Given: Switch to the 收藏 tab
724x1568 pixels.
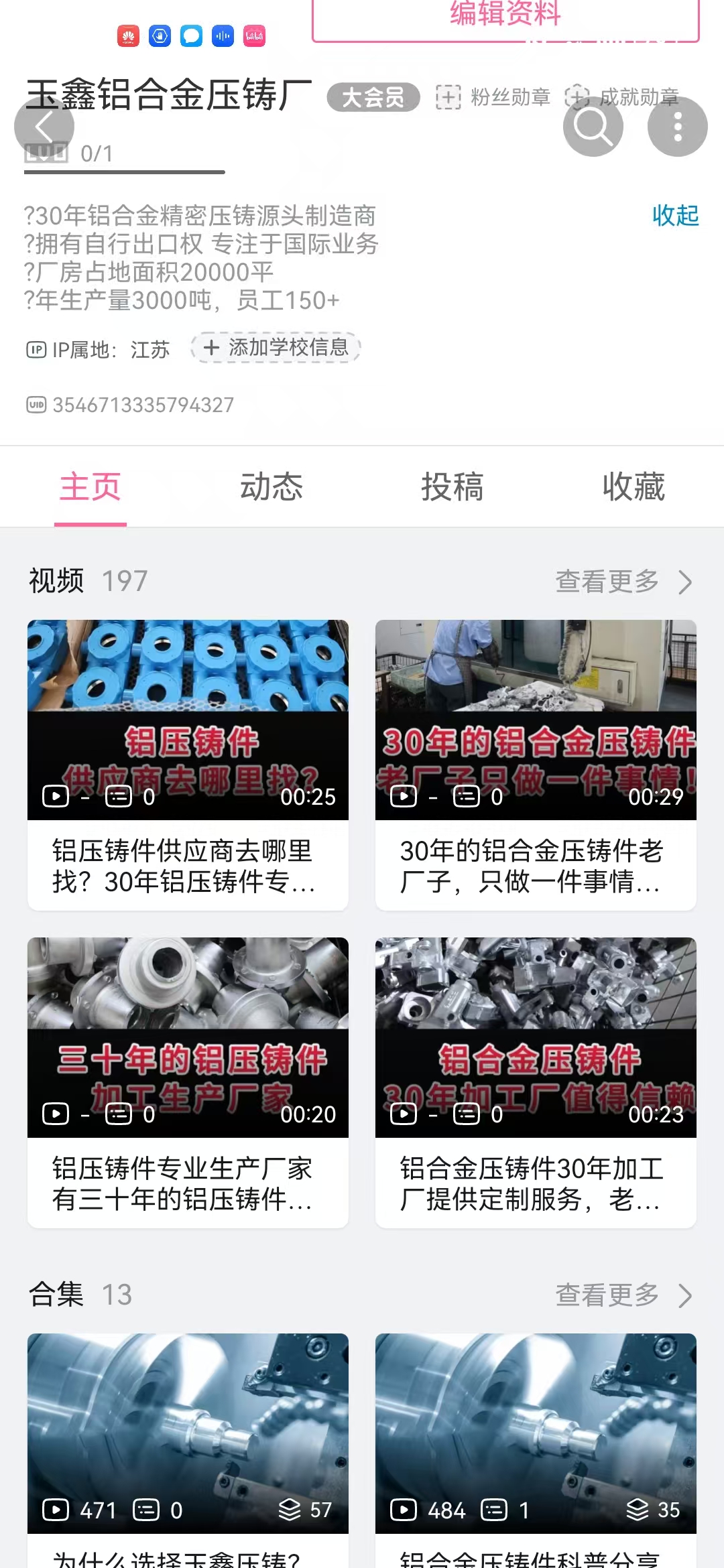Looking at the screenshot, I should click(x=633, y=487).
